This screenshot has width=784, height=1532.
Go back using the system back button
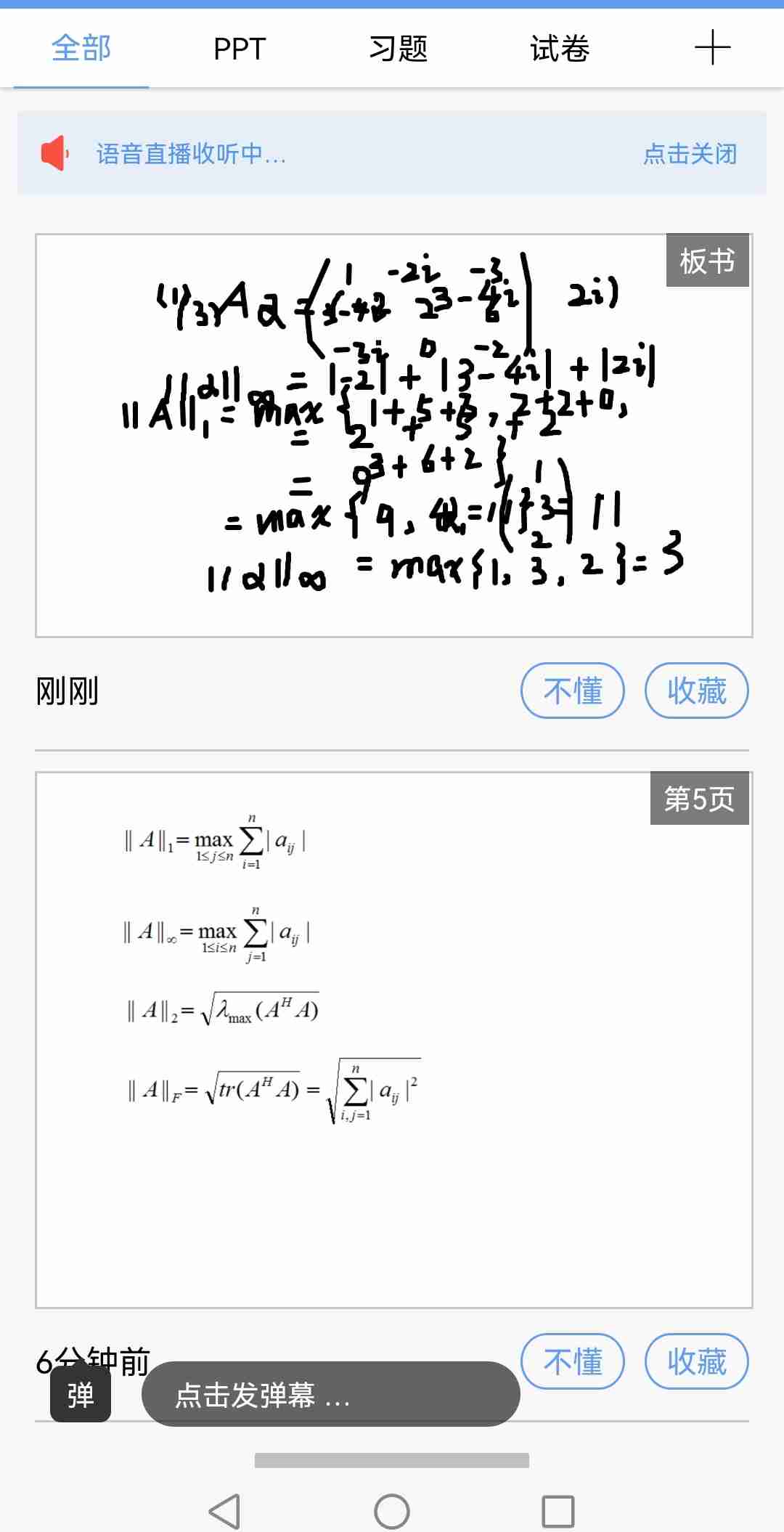[224, 1512]
